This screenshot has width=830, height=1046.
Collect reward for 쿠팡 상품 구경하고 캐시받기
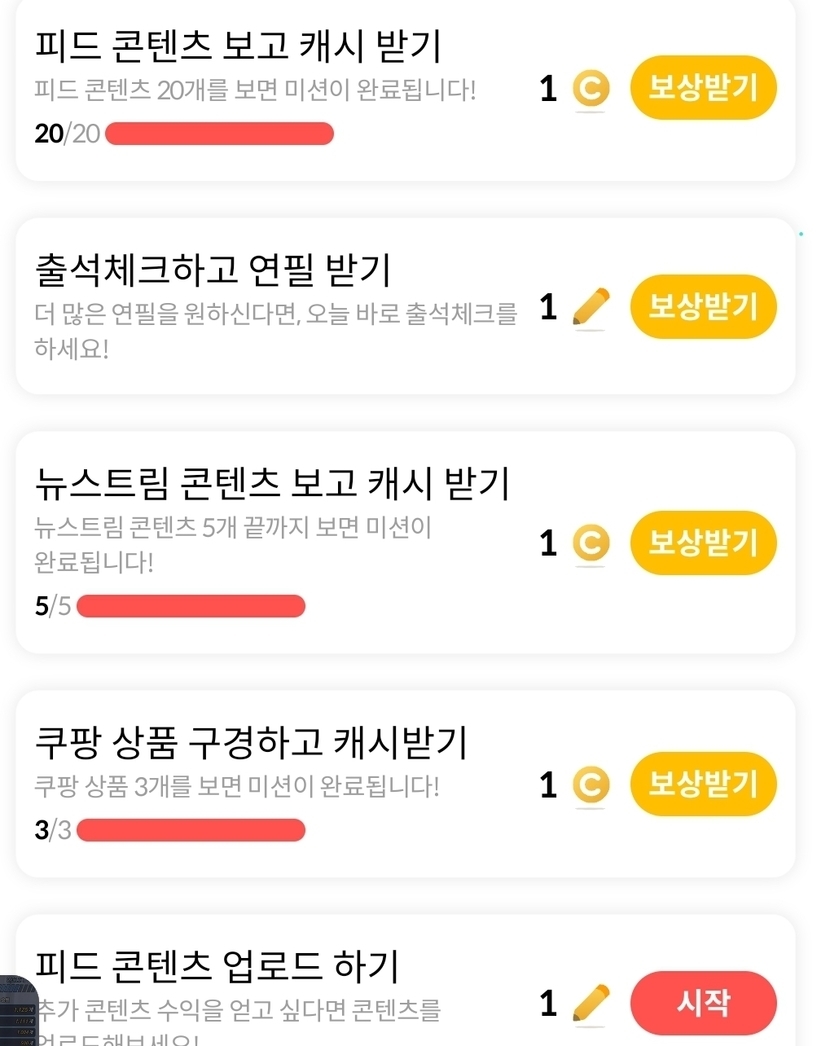tap(703, 783)
